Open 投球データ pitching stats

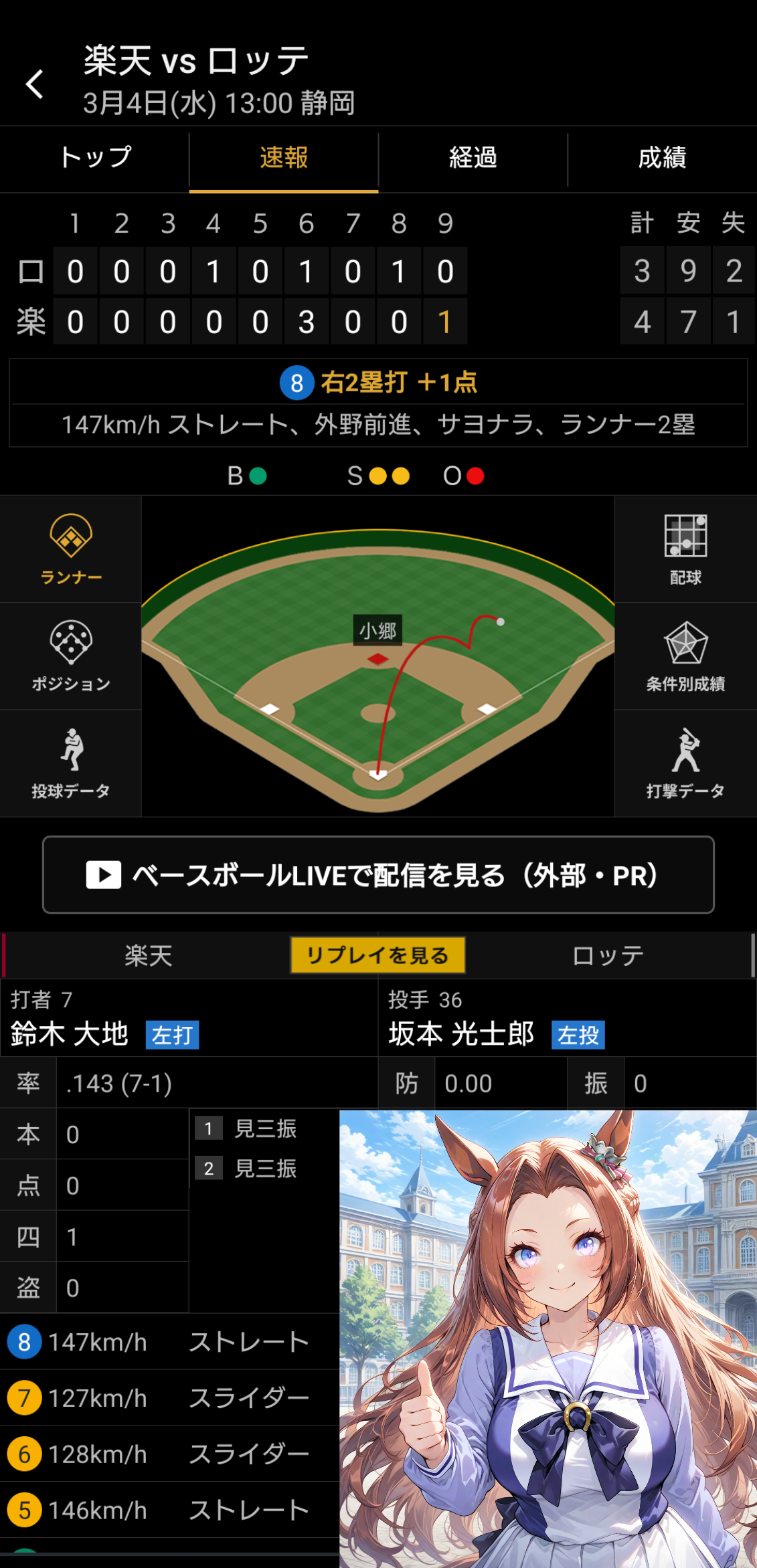71,763
